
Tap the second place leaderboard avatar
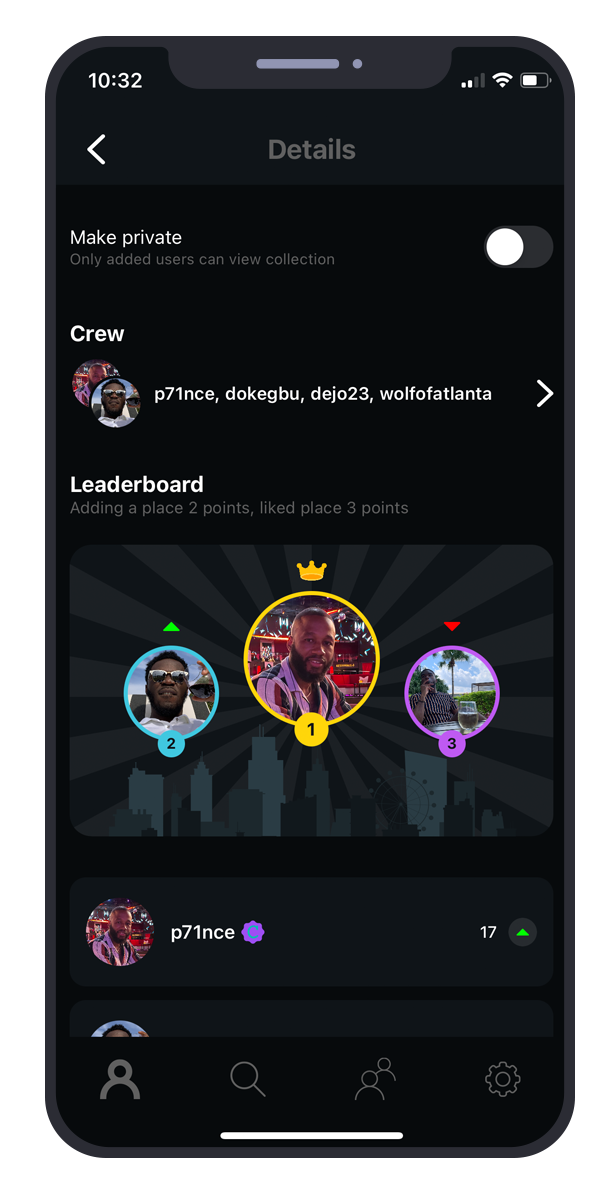pyautogui.click(x=171, y=693)
